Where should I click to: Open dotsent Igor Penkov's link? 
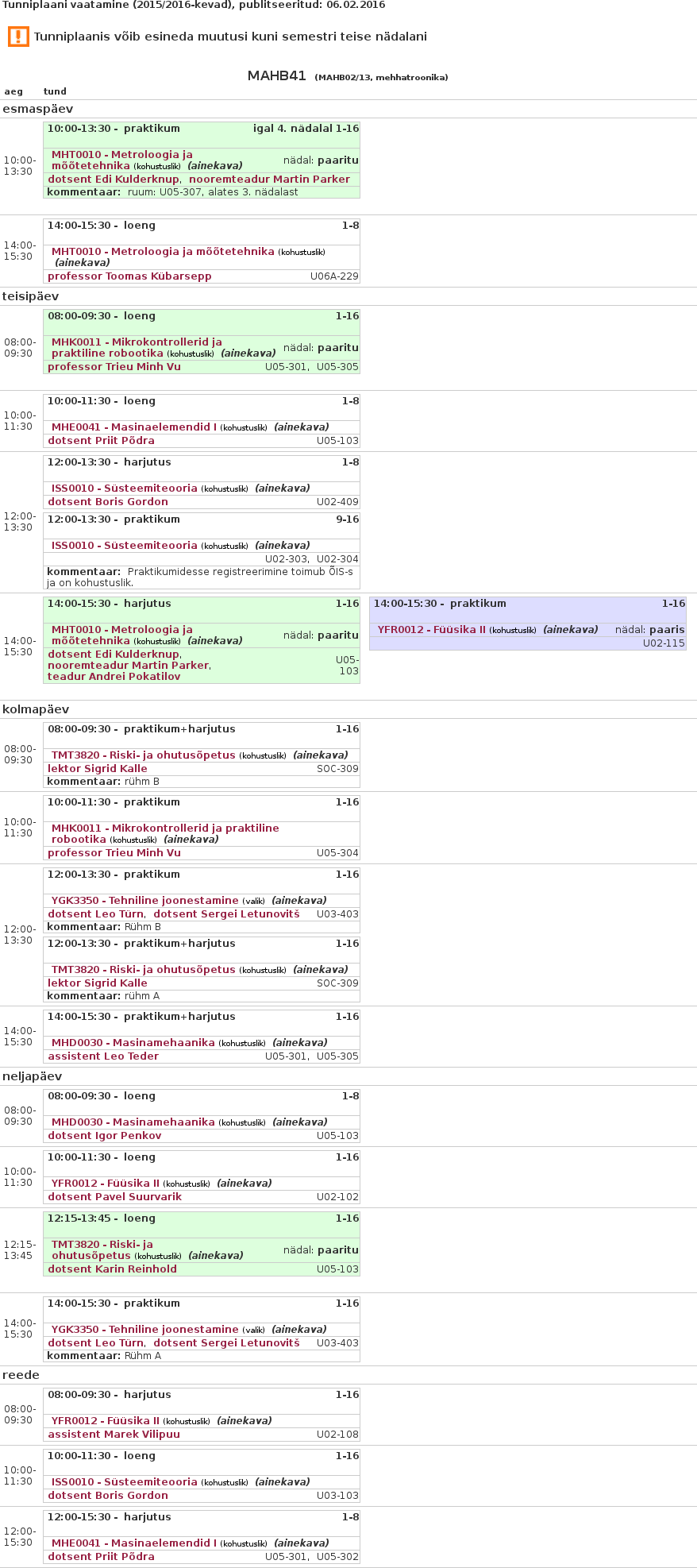(104, 1136)
